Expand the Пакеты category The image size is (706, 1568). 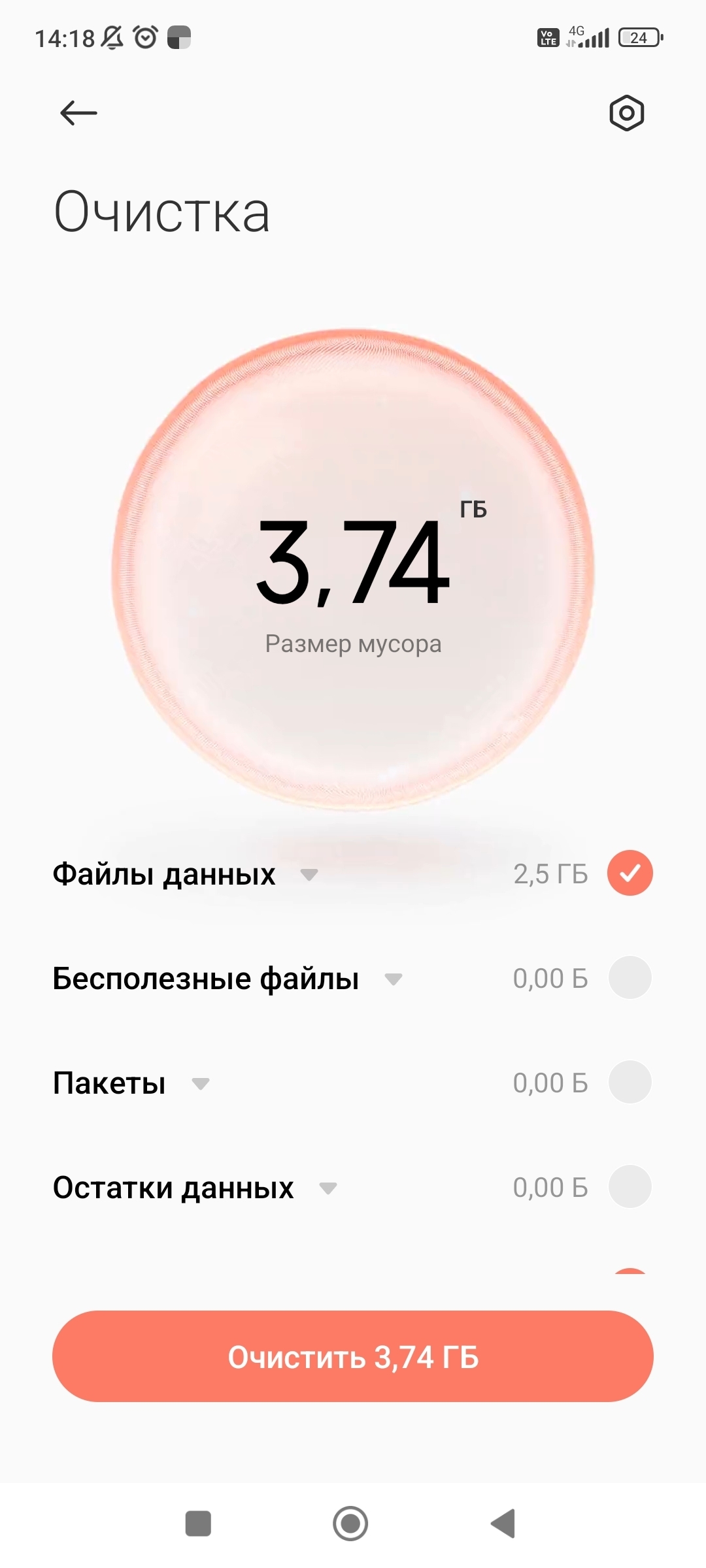click(x=200, y=1084)
